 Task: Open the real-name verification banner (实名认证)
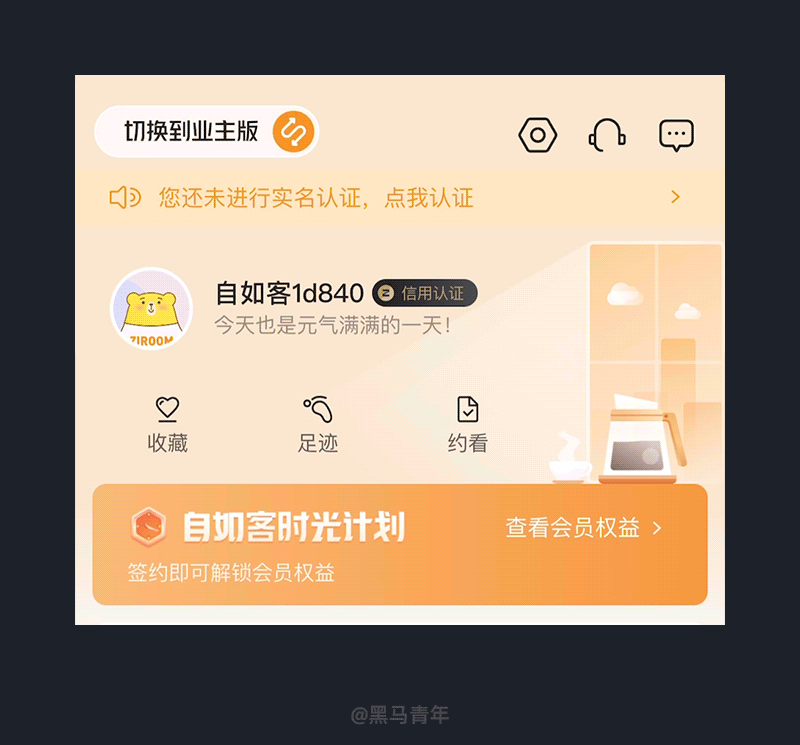click(x=398, y=198)
